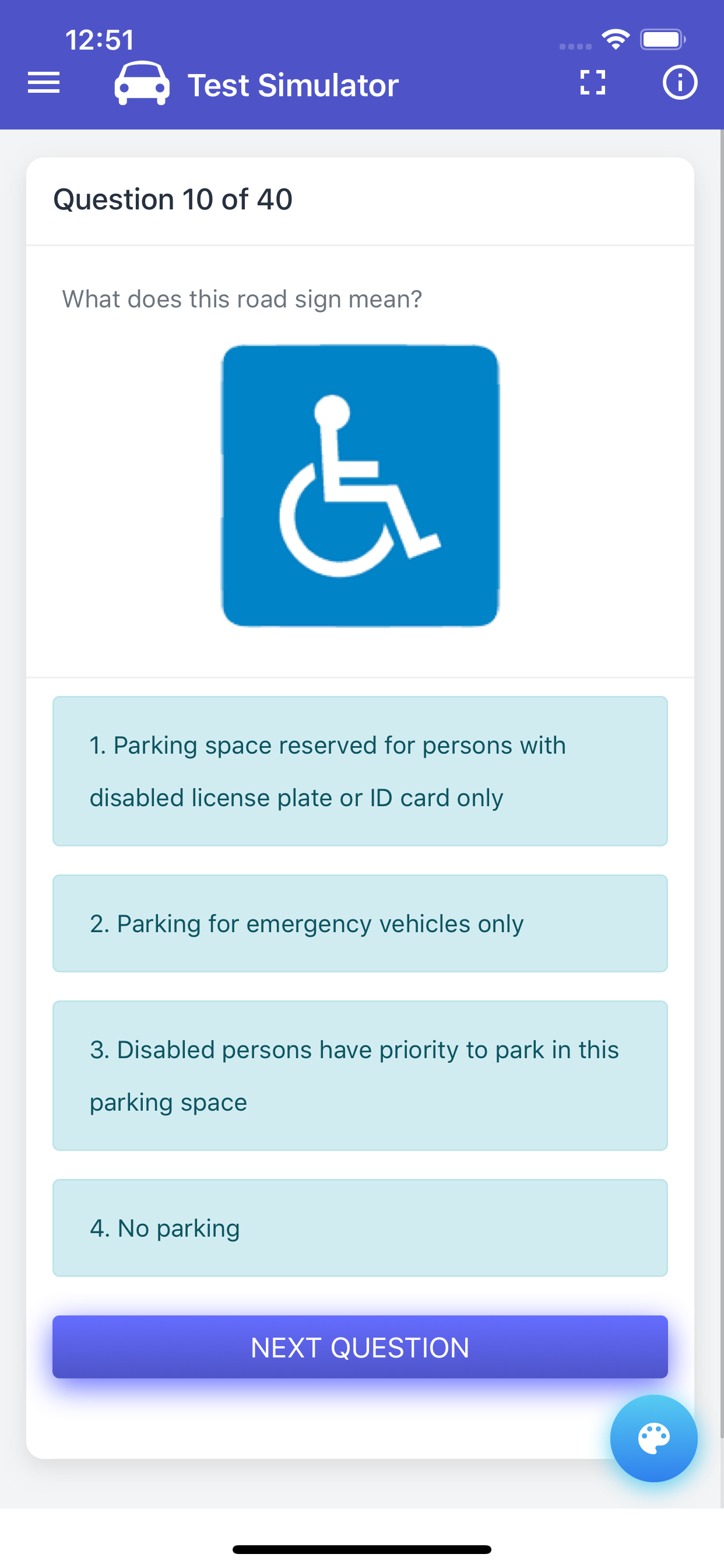
Task: Click the question text prompt
Action: [242, 298]
